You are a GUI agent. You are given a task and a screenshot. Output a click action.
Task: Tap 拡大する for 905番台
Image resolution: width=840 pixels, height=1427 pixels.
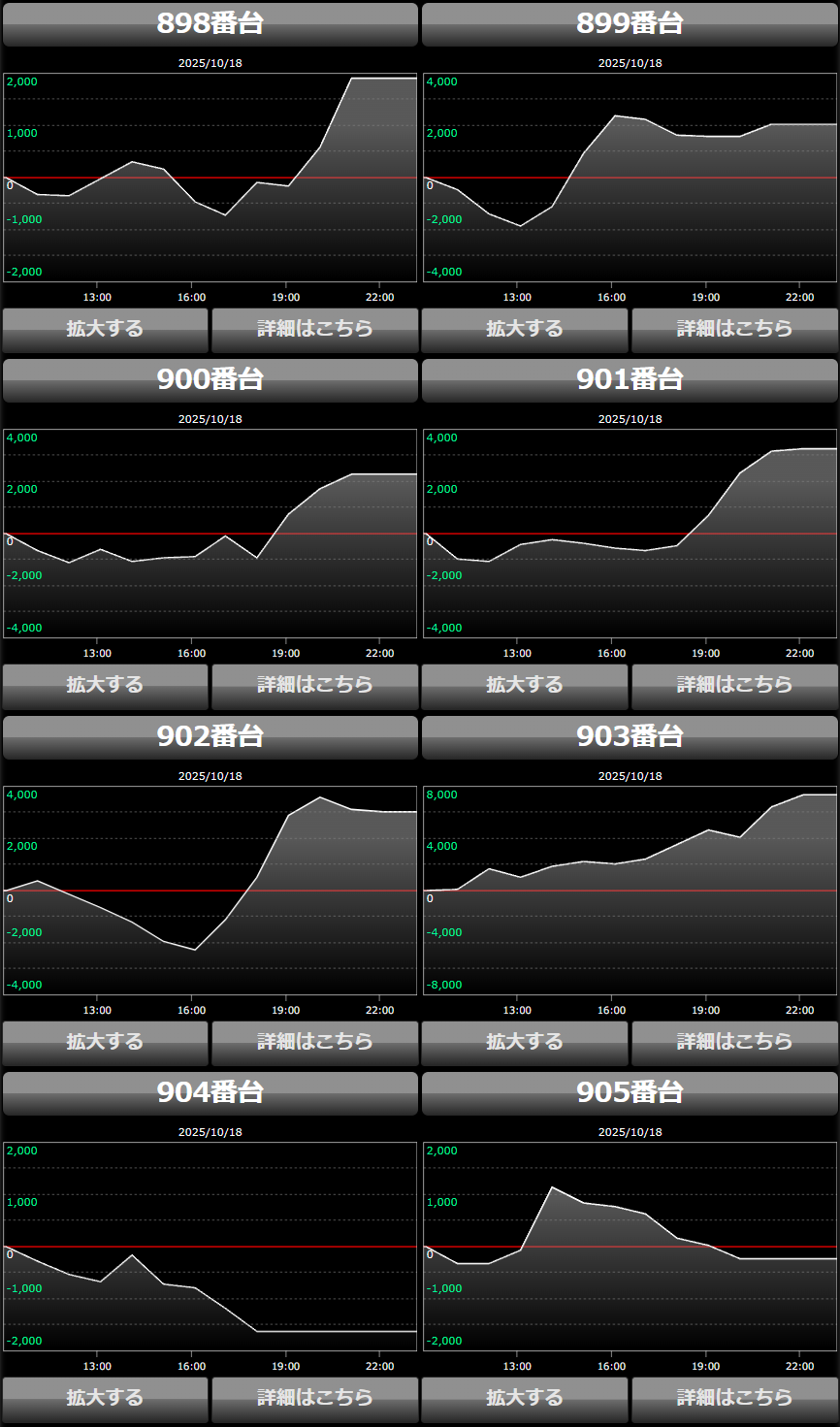tap(525, 1399)
